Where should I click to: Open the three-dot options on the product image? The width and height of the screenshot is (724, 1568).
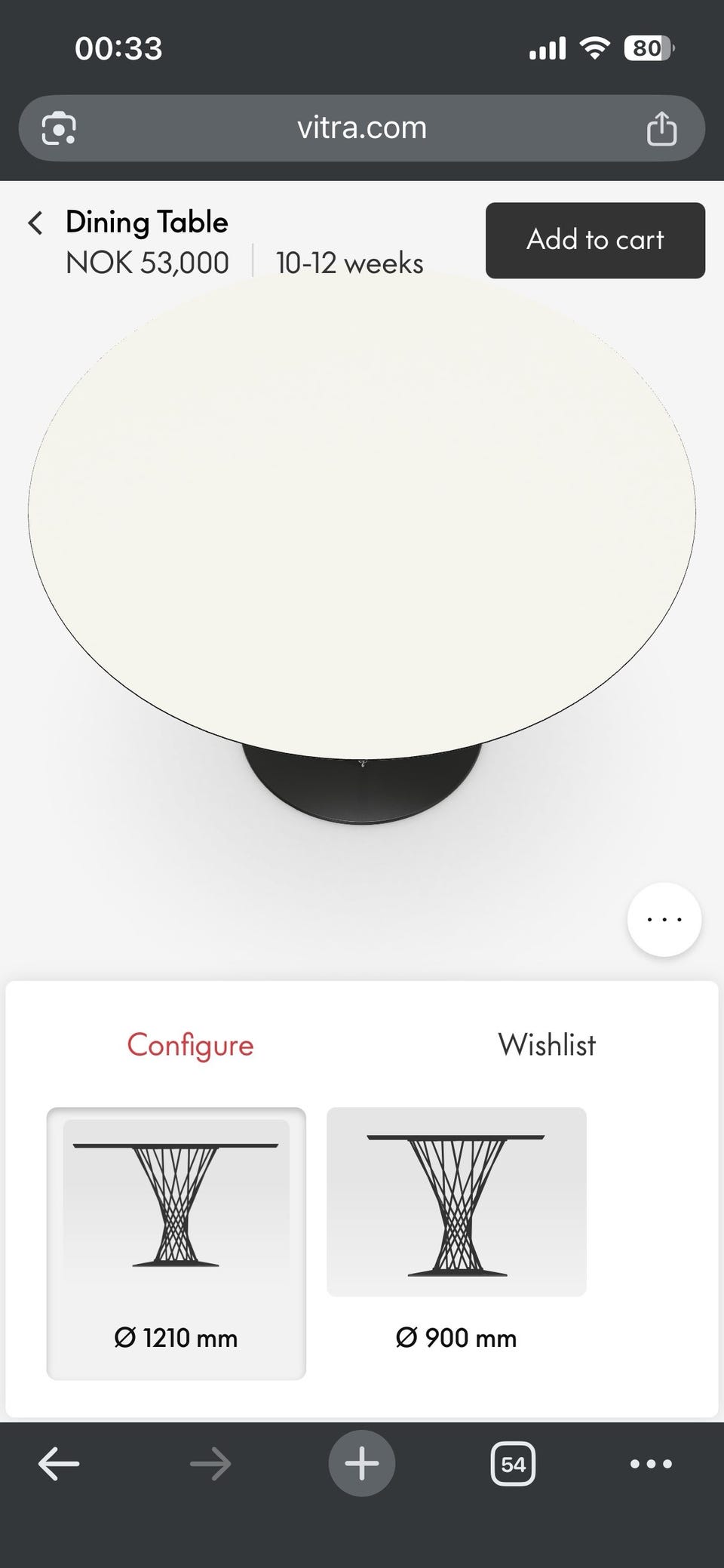(x=664, y=919)
